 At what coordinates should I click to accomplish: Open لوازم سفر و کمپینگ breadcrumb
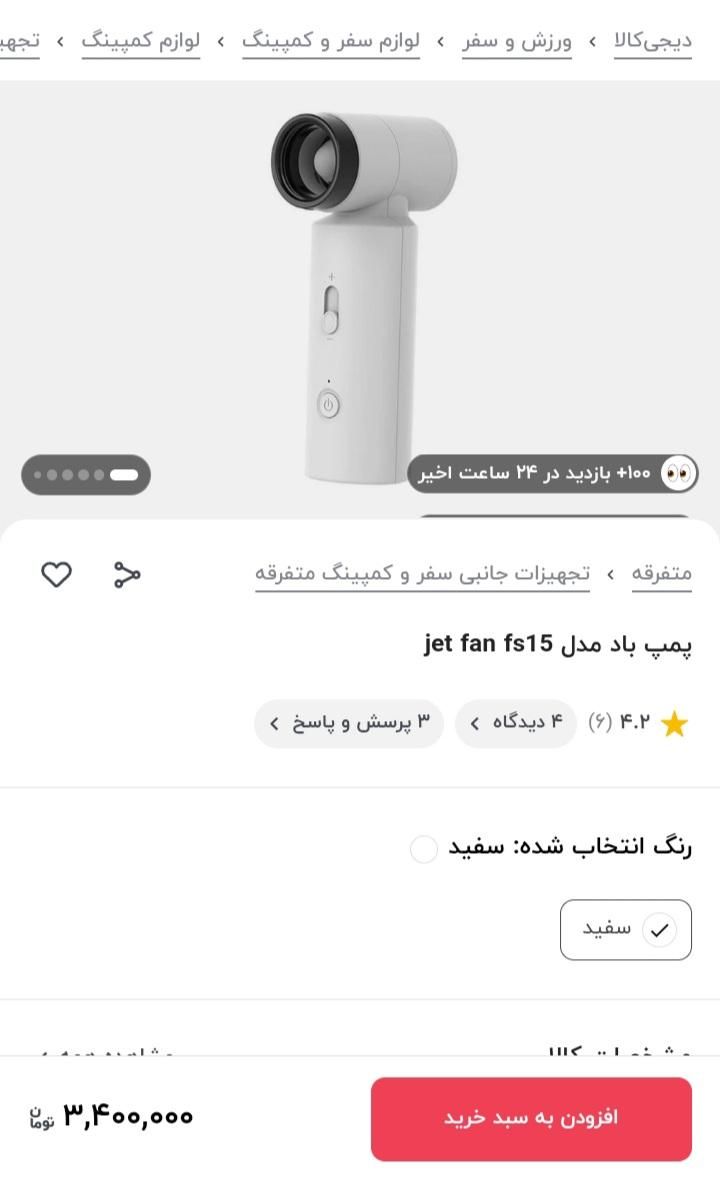pos(331,42)
